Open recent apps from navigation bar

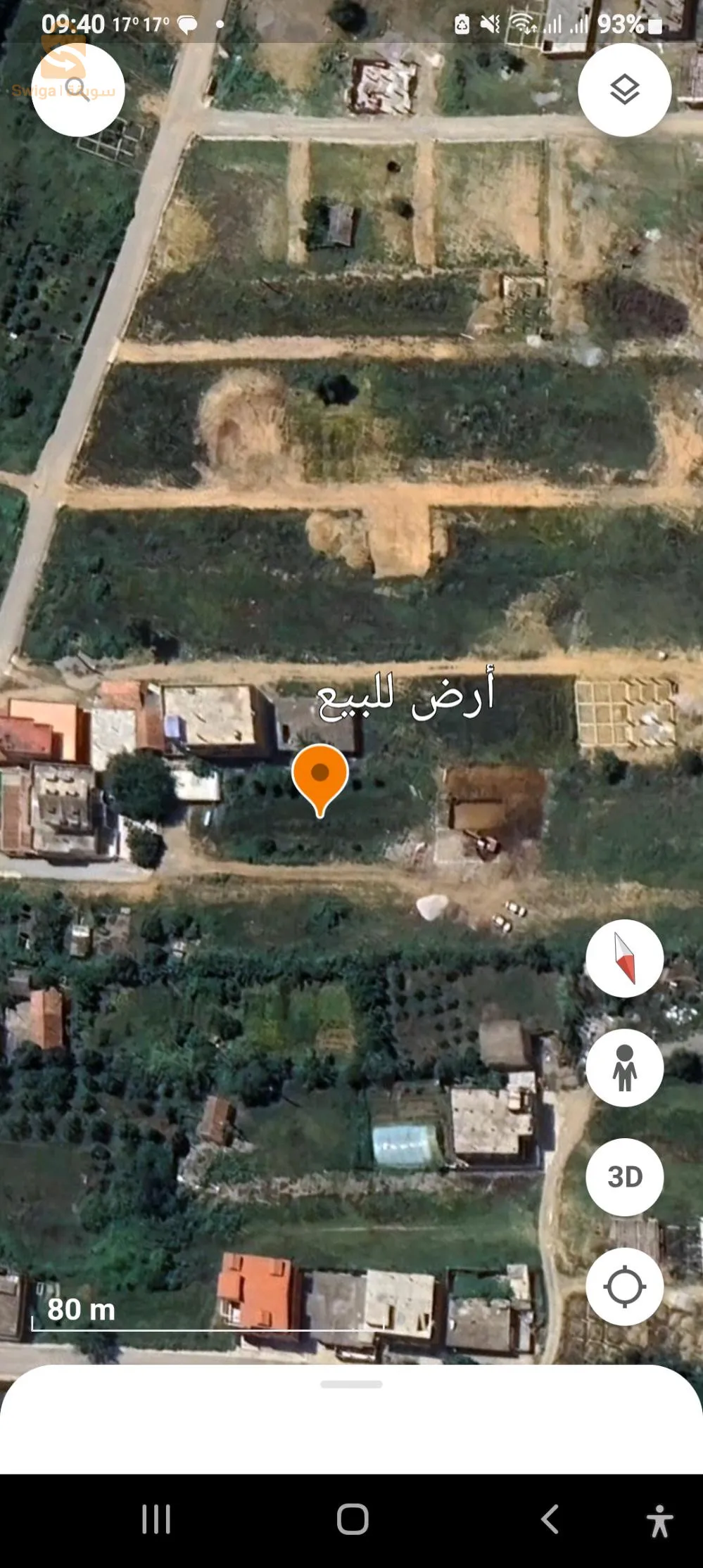click(x=156, y=1519)
